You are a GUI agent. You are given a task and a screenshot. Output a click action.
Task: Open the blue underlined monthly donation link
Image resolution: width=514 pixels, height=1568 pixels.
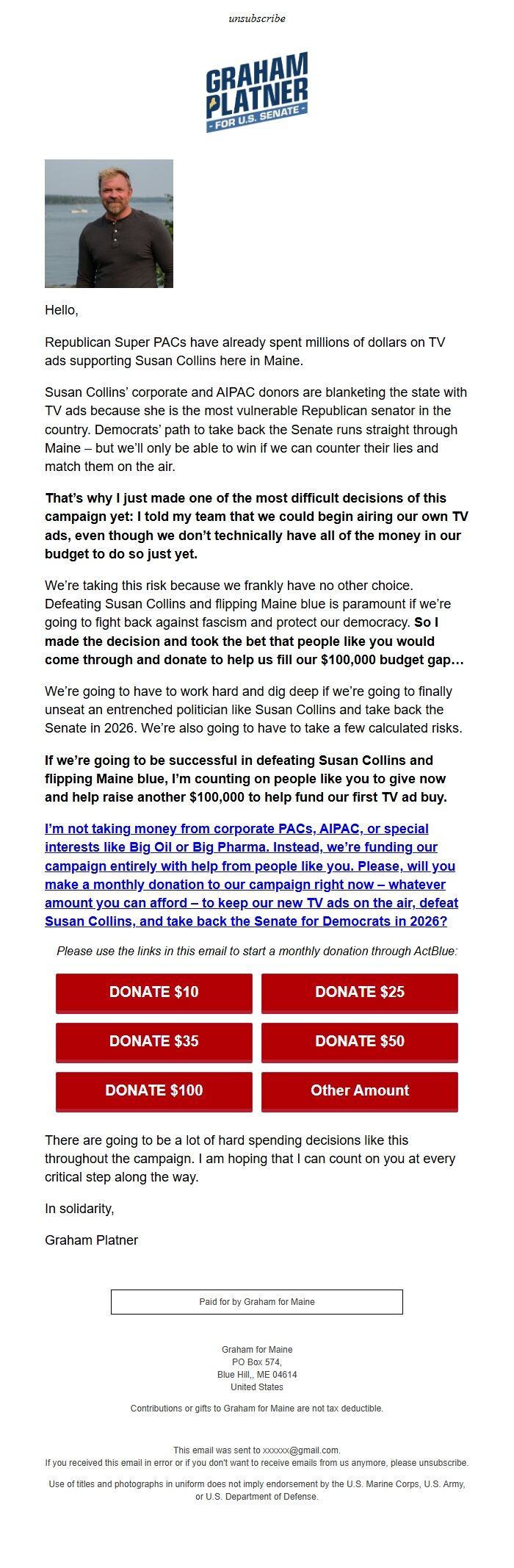pyautogui.click(x=250, y=875)
